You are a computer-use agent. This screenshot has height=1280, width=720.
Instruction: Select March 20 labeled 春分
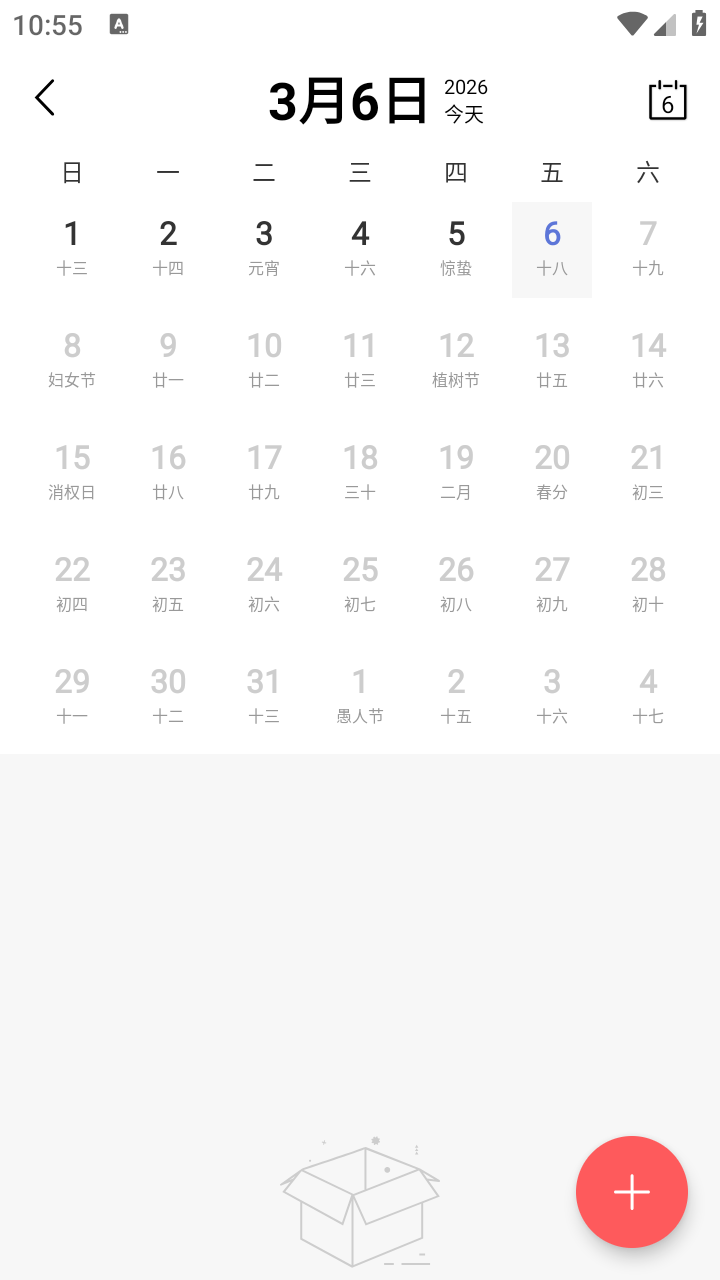[x=551, y=470]
